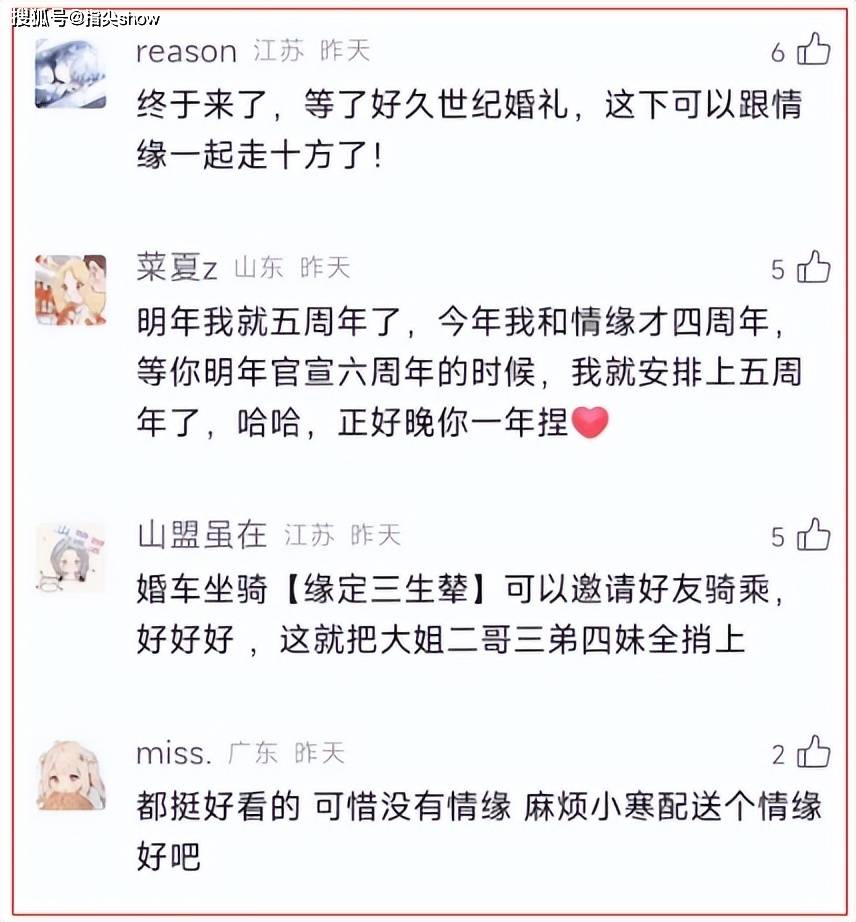The width and height of the screenshot is (856, 922).
Task: Like 菜夏z's comment about the anniversary
Action: [813, 267]
